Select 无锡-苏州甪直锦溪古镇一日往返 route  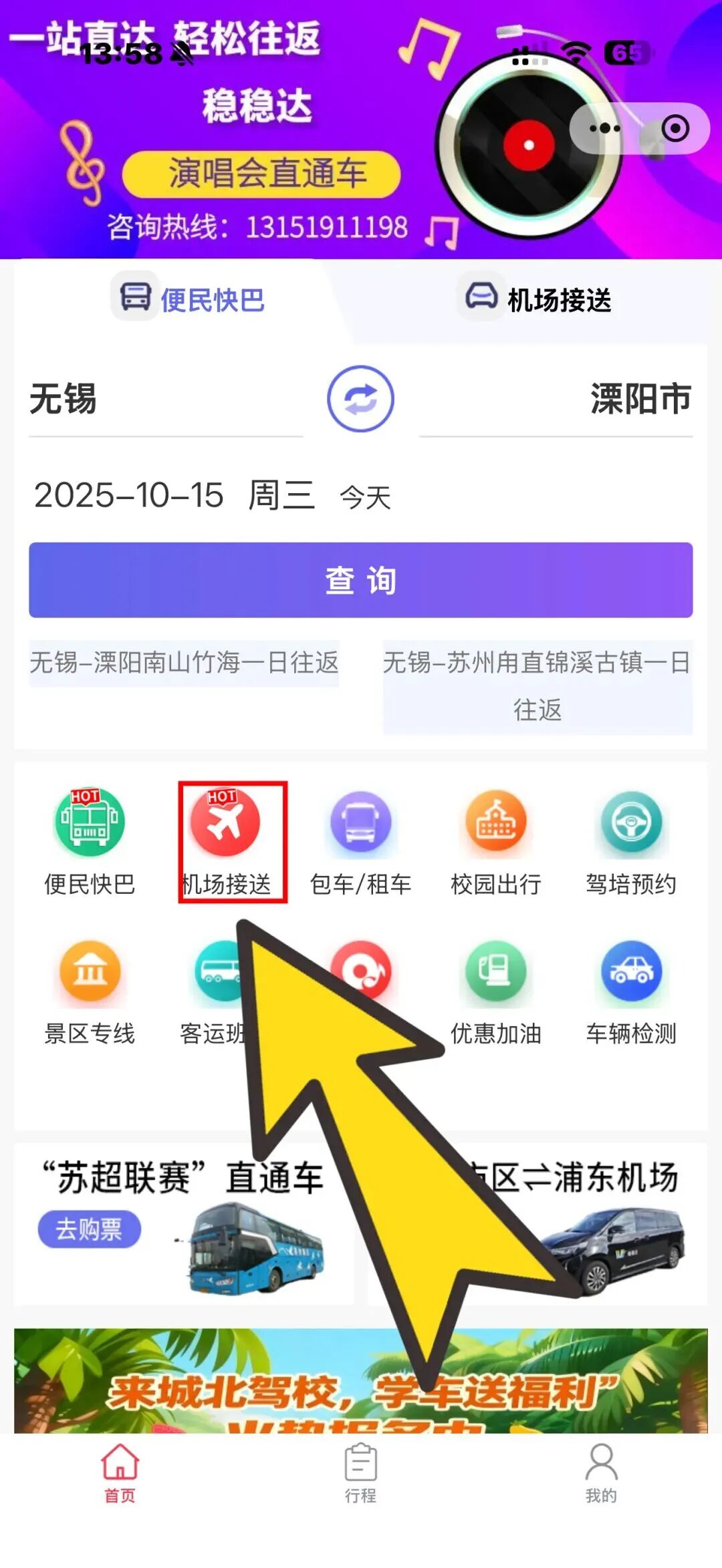pyautogui.click(x=537, y=685)
